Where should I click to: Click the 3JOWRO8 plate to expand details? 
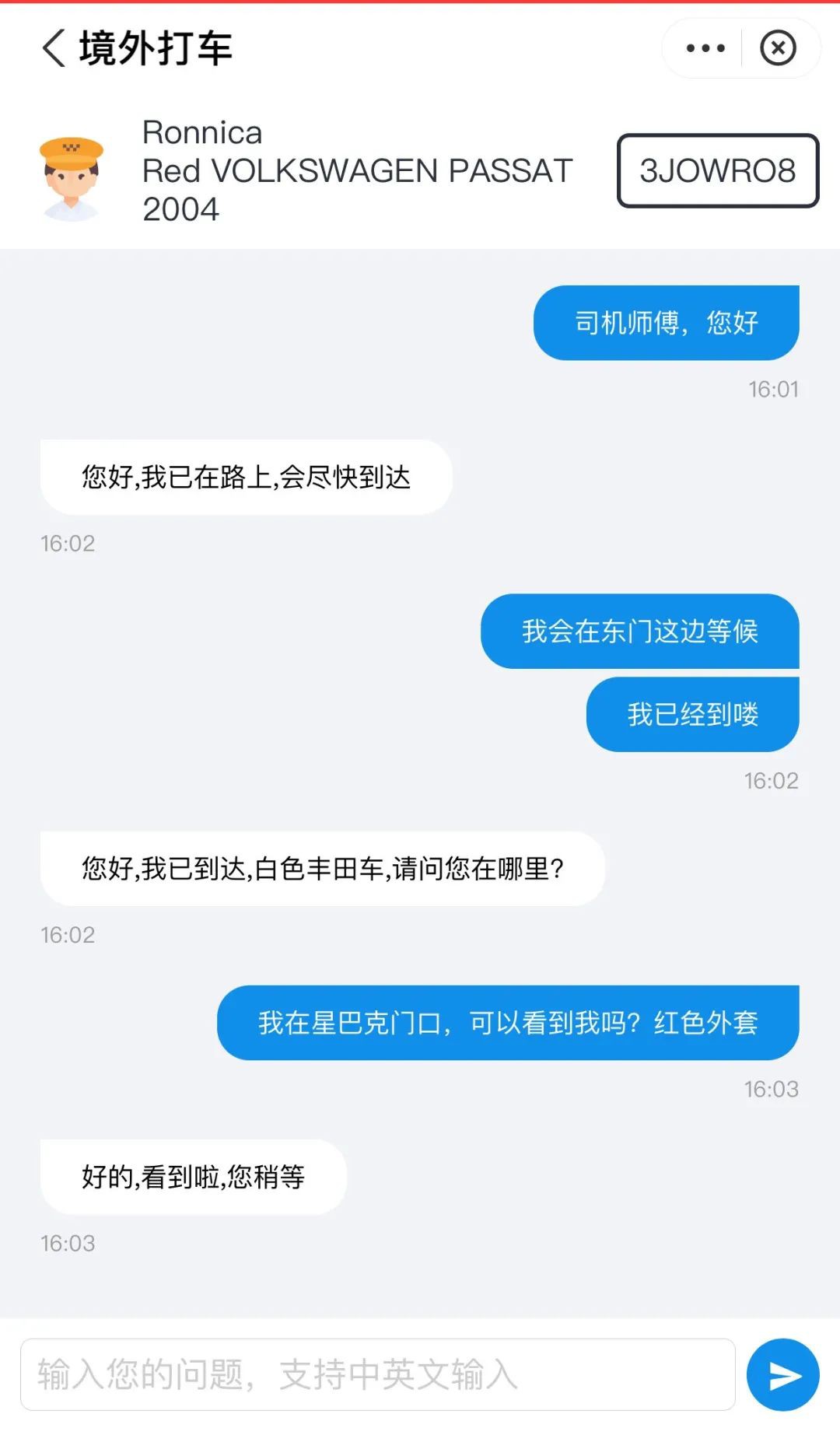coord(717,171)
